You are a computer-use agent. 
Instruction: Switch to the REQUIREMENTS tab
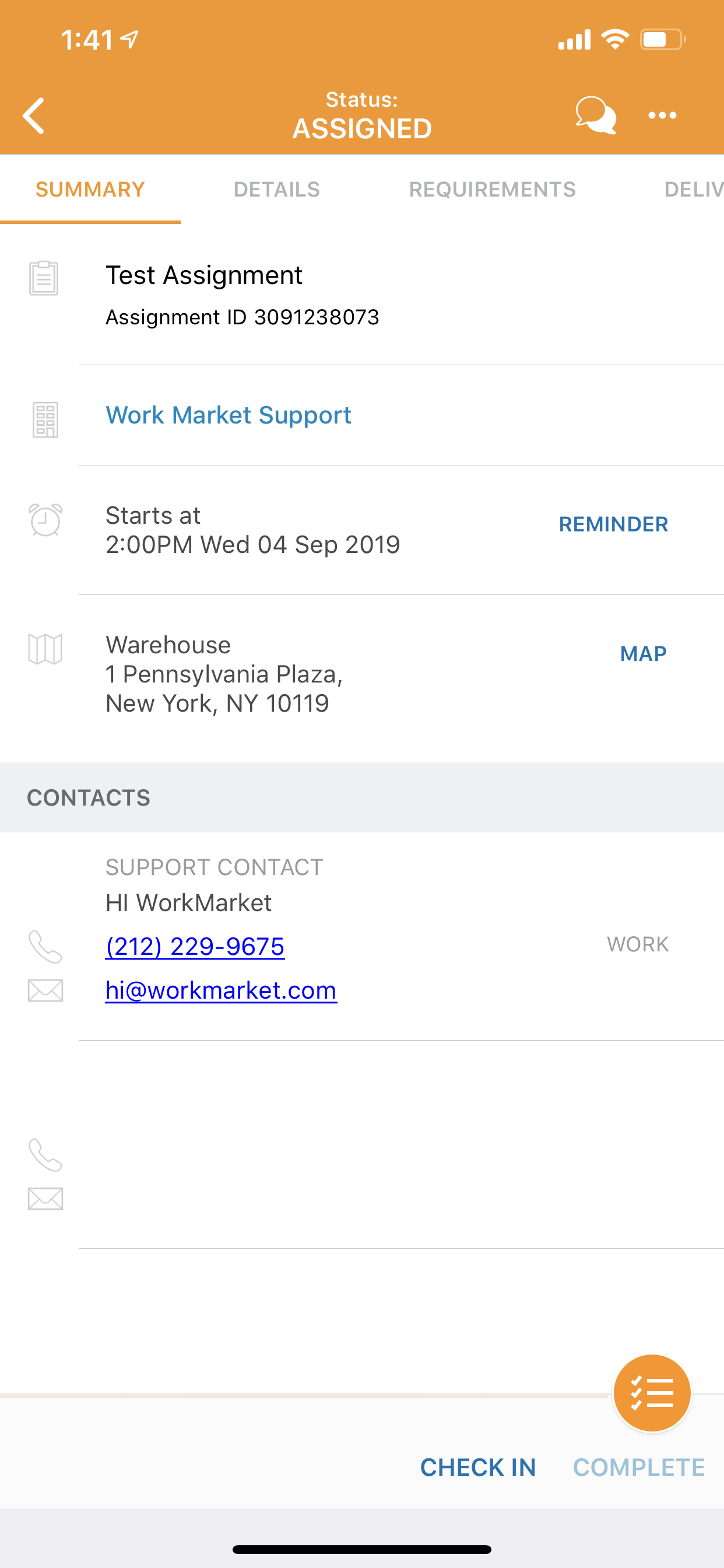coord(493,190)
